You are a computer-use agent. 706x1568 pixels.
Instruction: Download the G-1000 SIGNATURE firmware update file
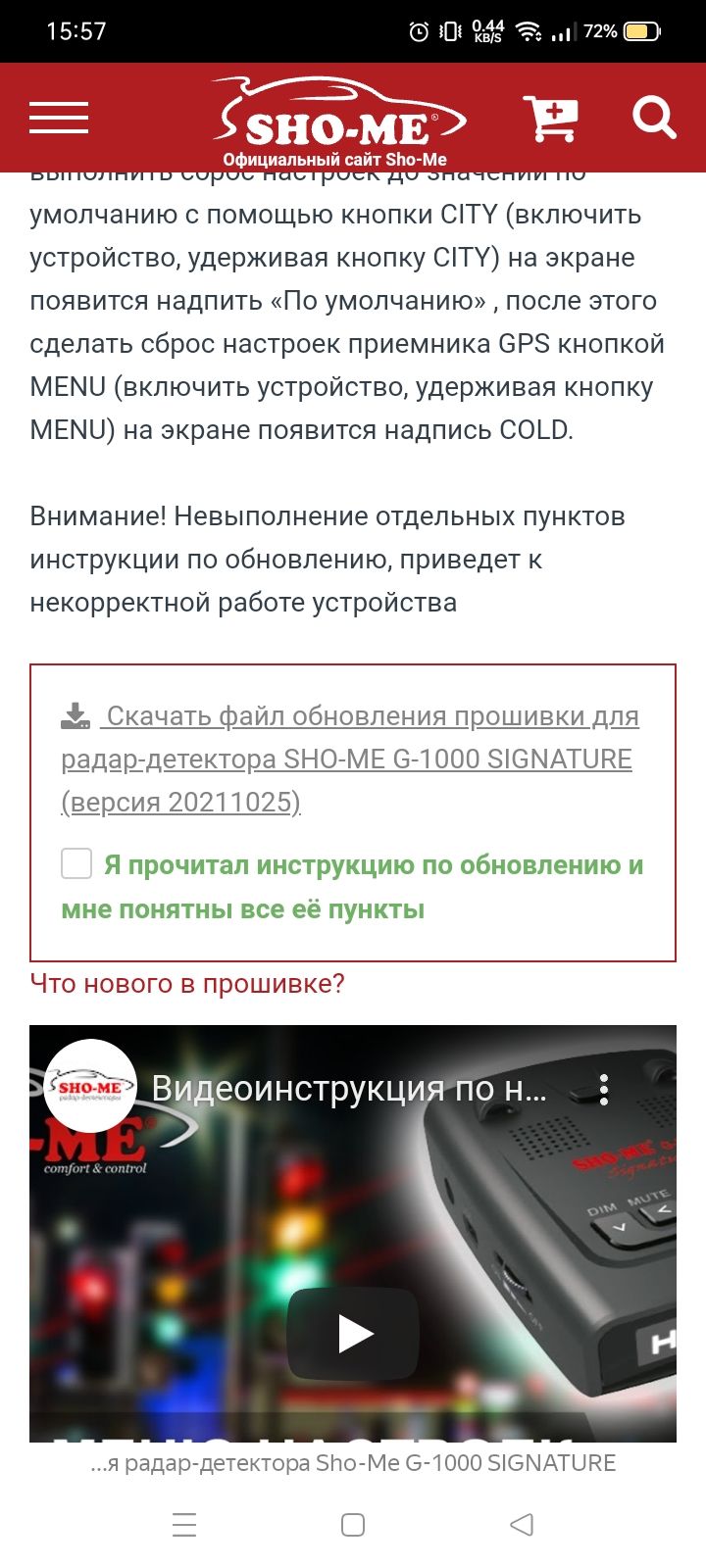350,759
